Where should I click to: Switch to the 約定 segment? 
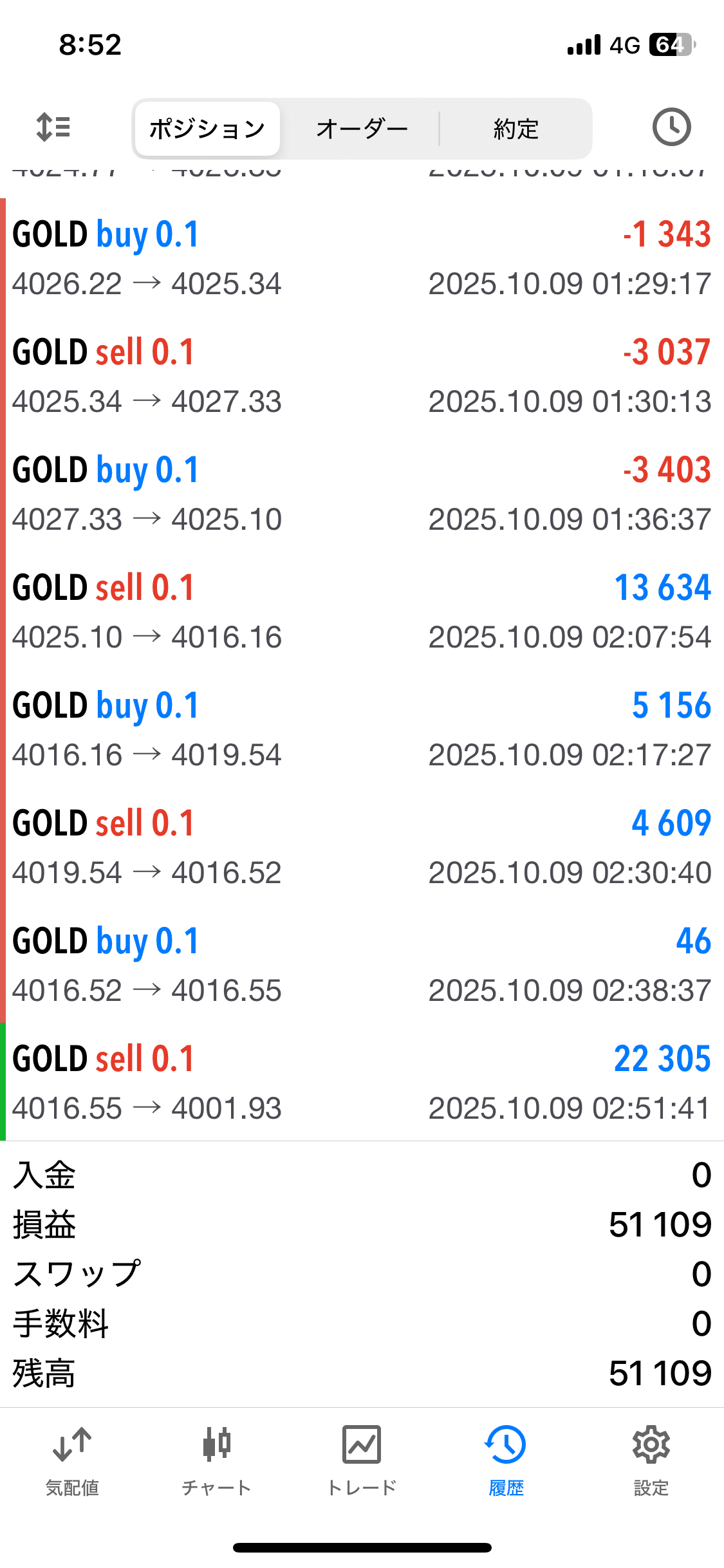515,129
